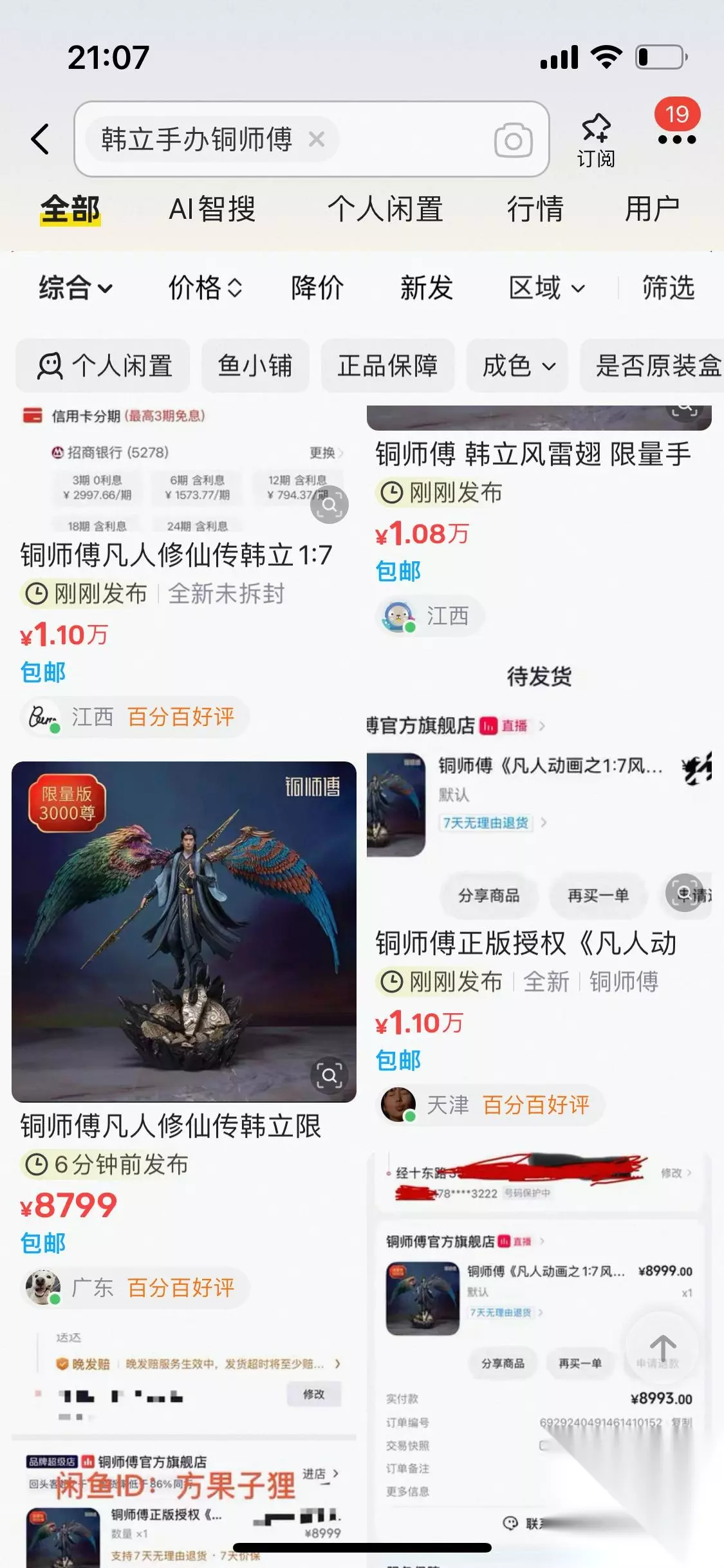Open the 筛选 filter panel
The height and width of the screenshot is (1568, 724).
point(668,288)
